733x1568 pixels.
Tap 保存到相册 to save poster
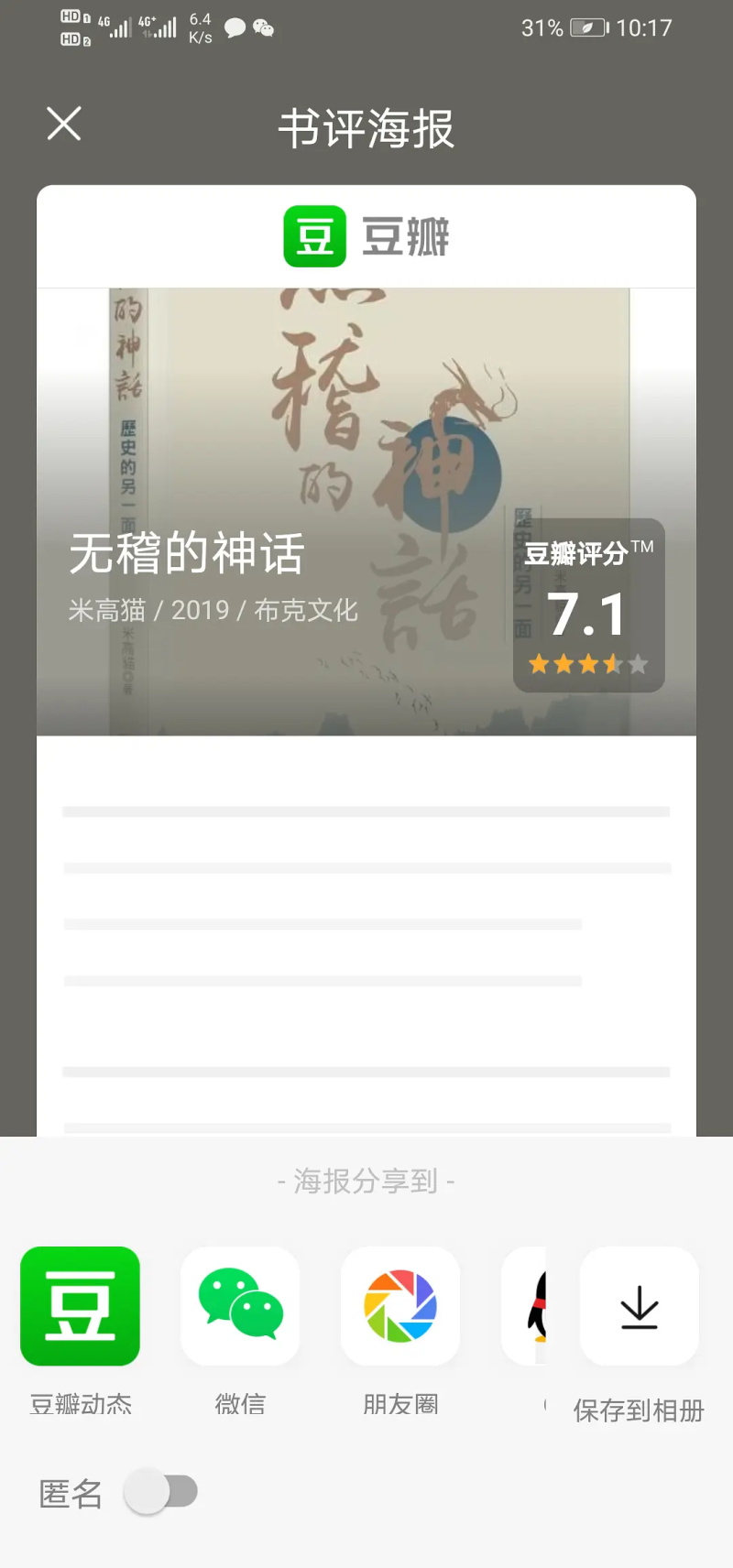click(639, 1308)
